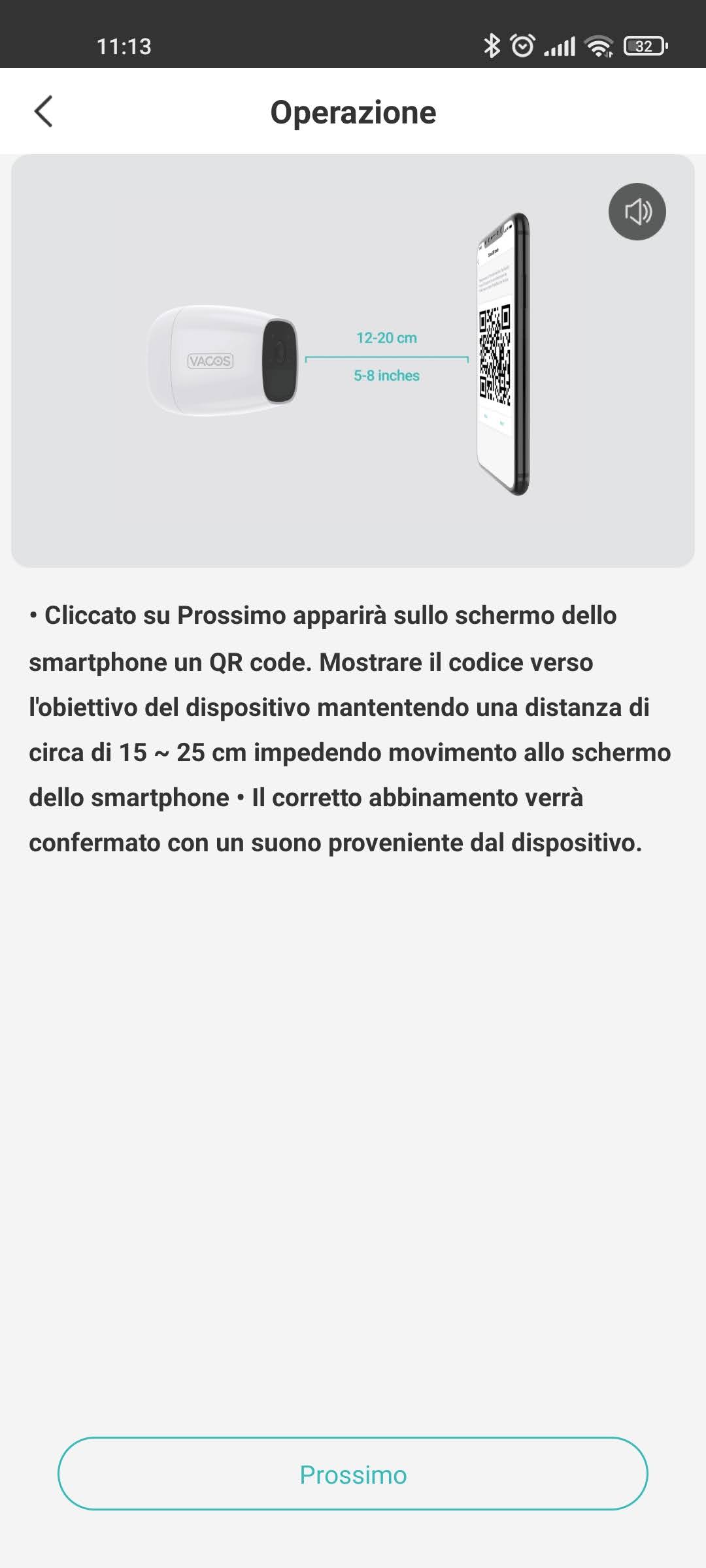Screen dimensions: 706x1568
Task: Toggle the speaker sound icon
Action: click(x=637, y=212)
